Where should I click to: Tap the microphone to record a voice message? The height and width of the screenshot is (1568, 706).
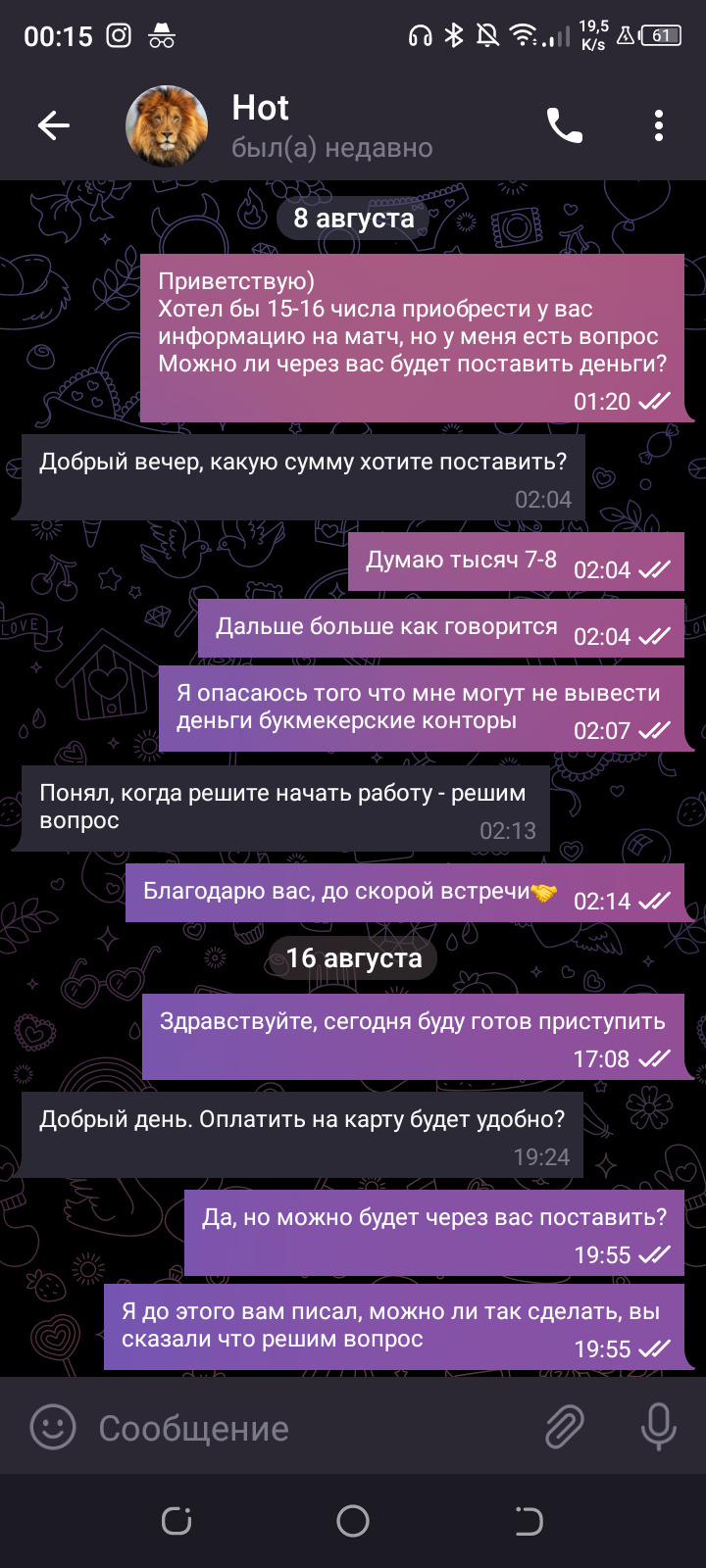click(659, 1427)
